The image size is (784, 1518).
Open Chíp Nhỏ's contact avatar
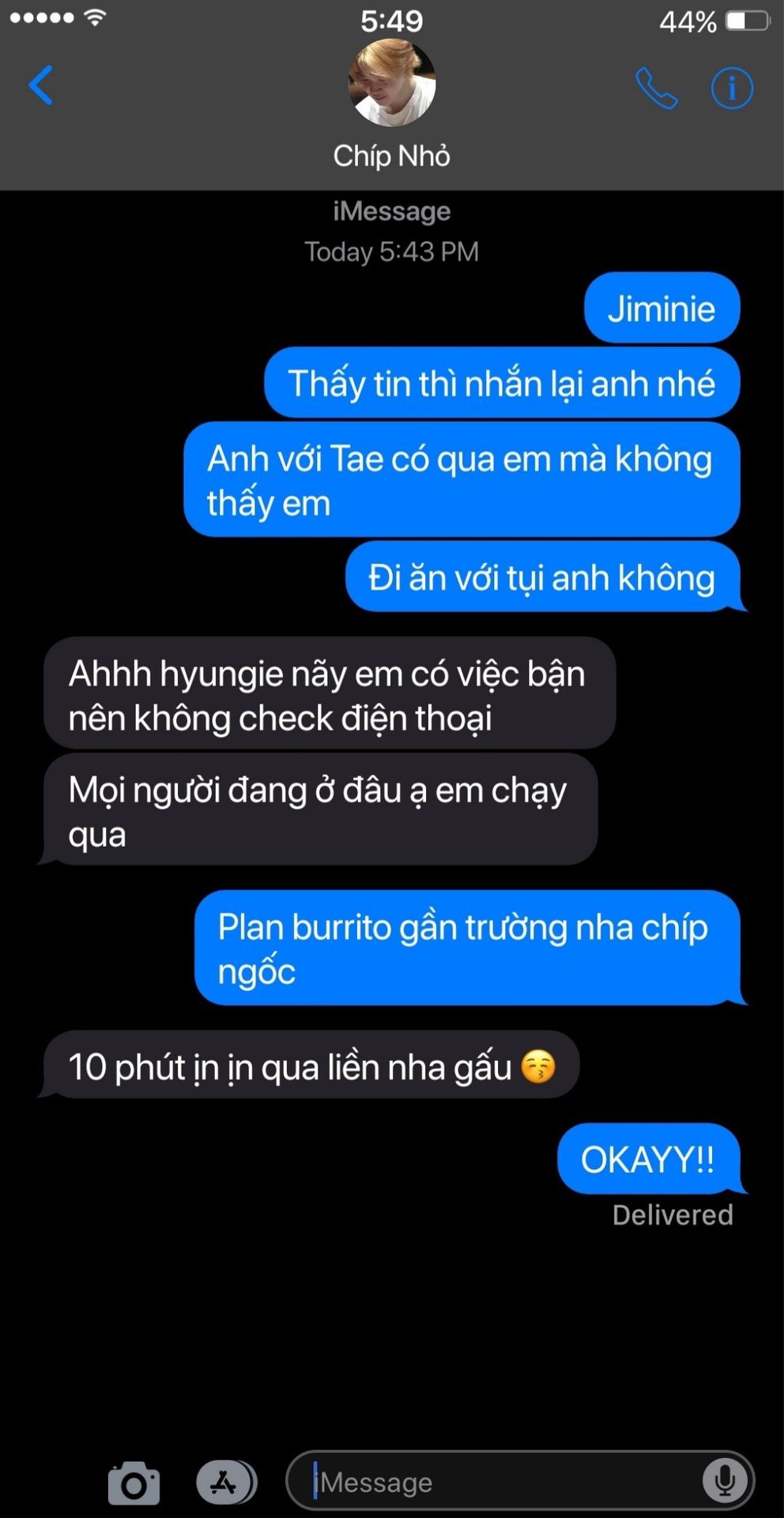392,84
